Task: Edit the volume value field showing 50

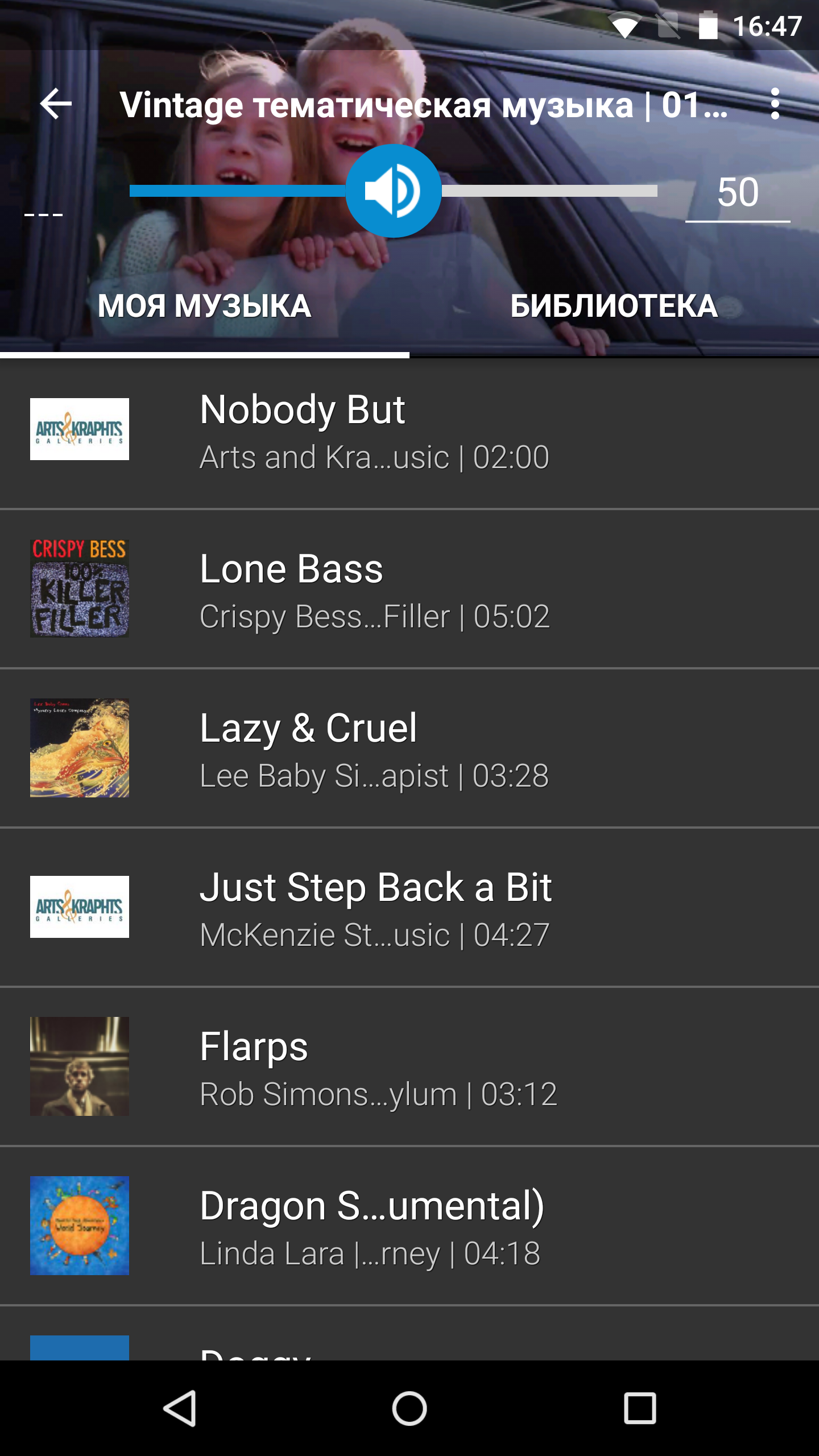Action: [738, 192]
